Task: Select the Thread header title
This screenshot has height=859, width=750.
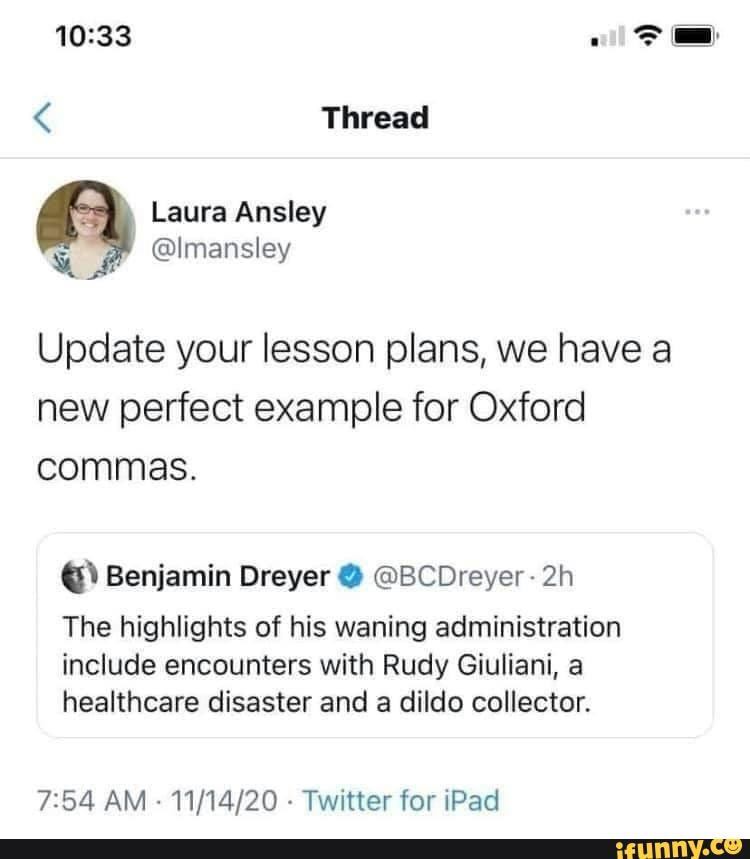Action: (x=375, y=117)
